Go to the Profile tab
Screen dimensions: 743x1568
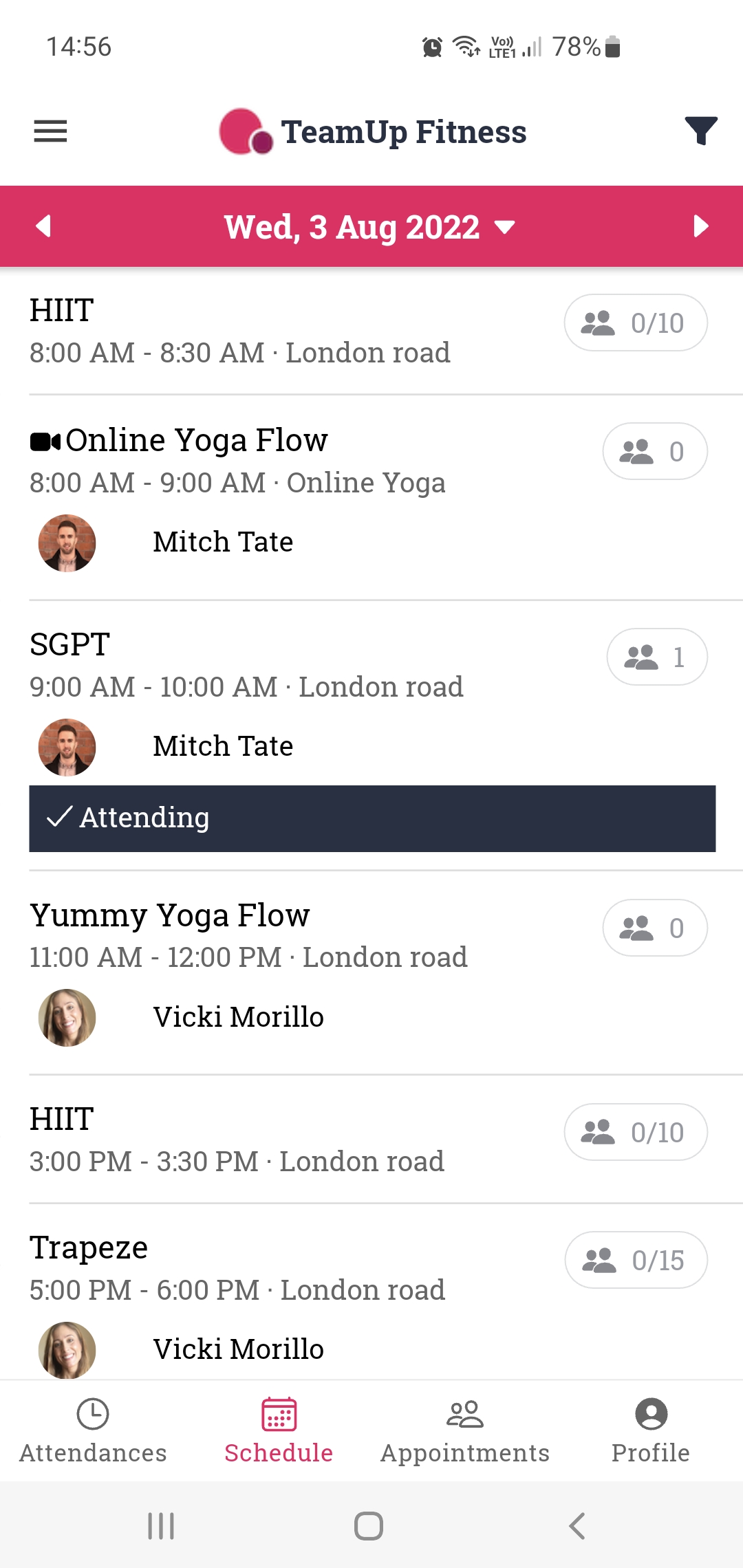651,1430
